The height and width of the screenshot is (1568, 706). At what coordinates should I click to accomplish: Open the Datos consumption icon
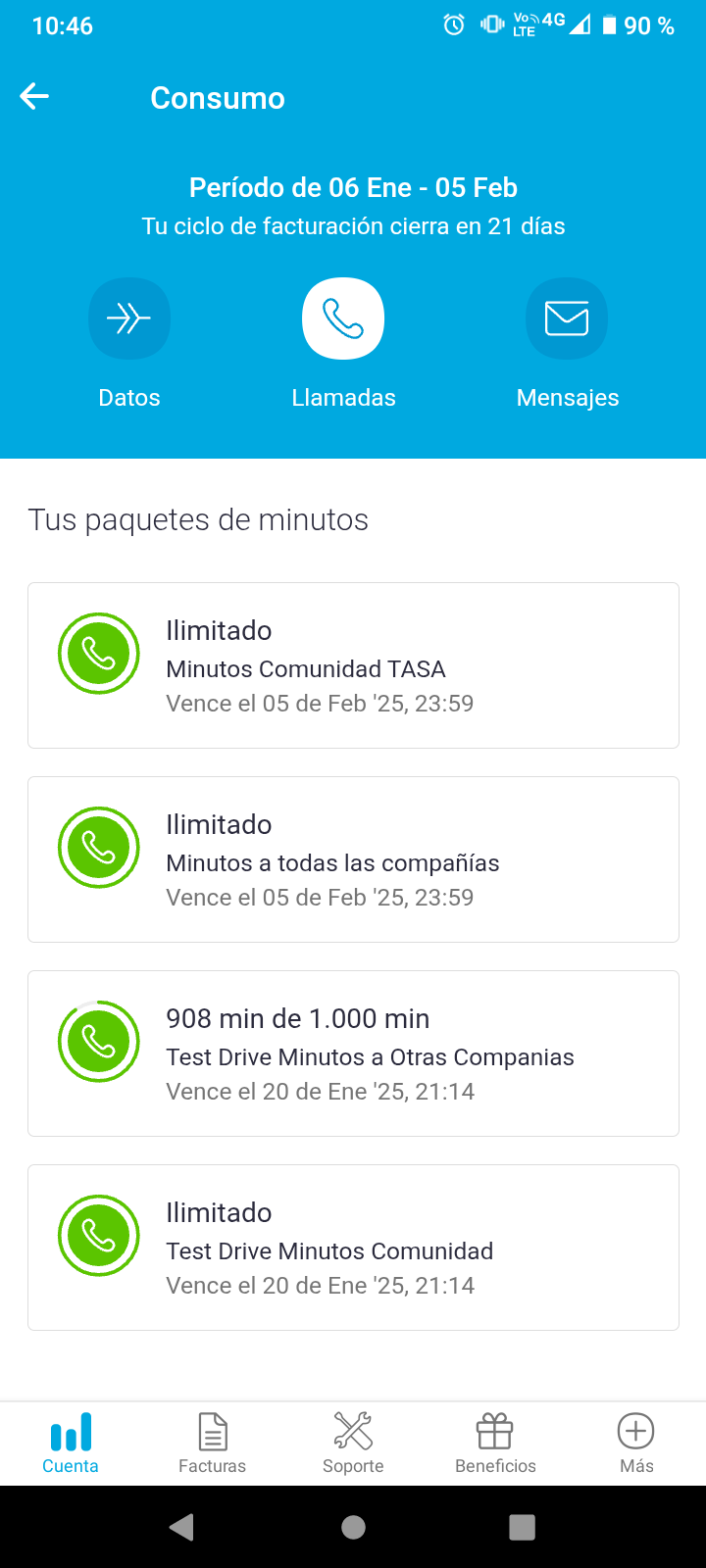128,318
